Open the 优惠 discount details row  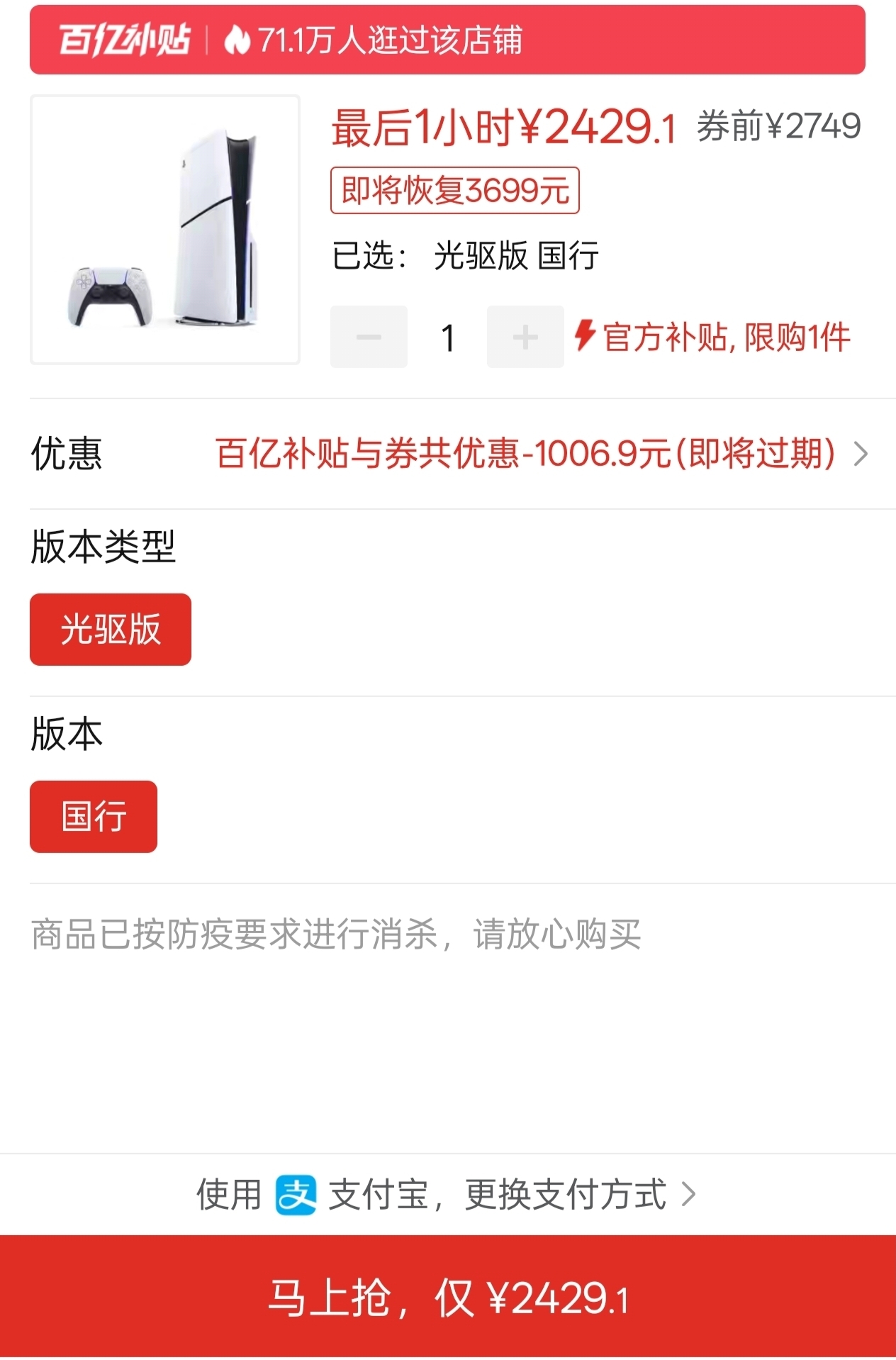[525, 454]
